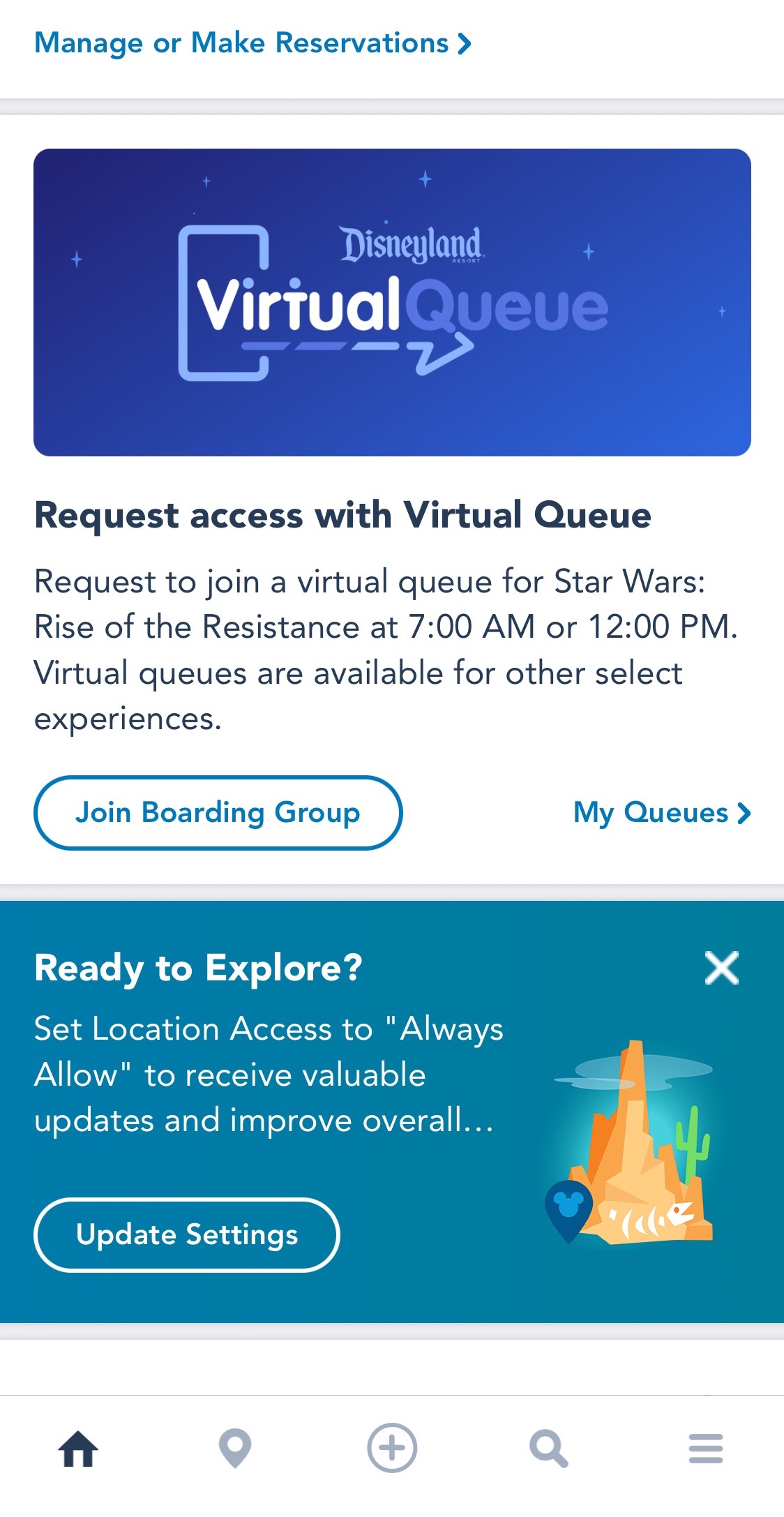Go to the home tab

[x=78, y=1449]
